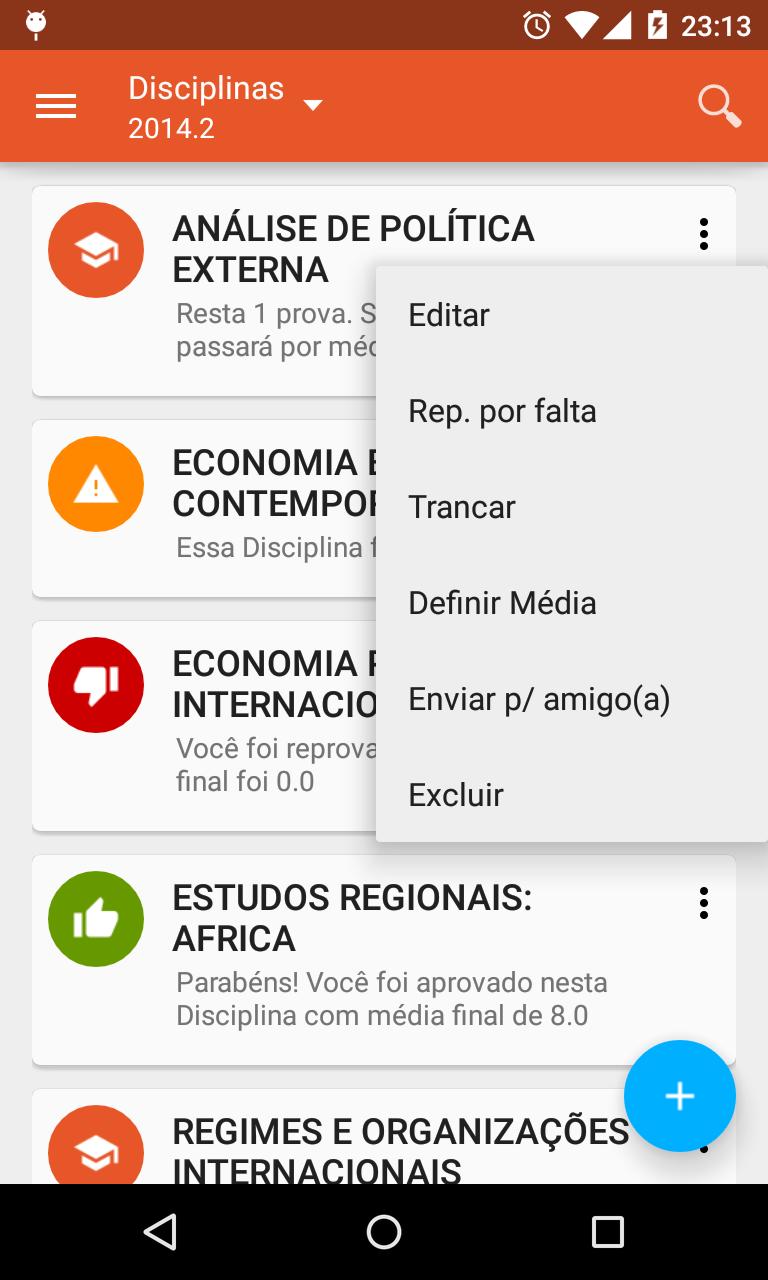Screen dimensions: 768x1280
Task: Open options for Estudos Regionais: Africa
Action: 704,903
